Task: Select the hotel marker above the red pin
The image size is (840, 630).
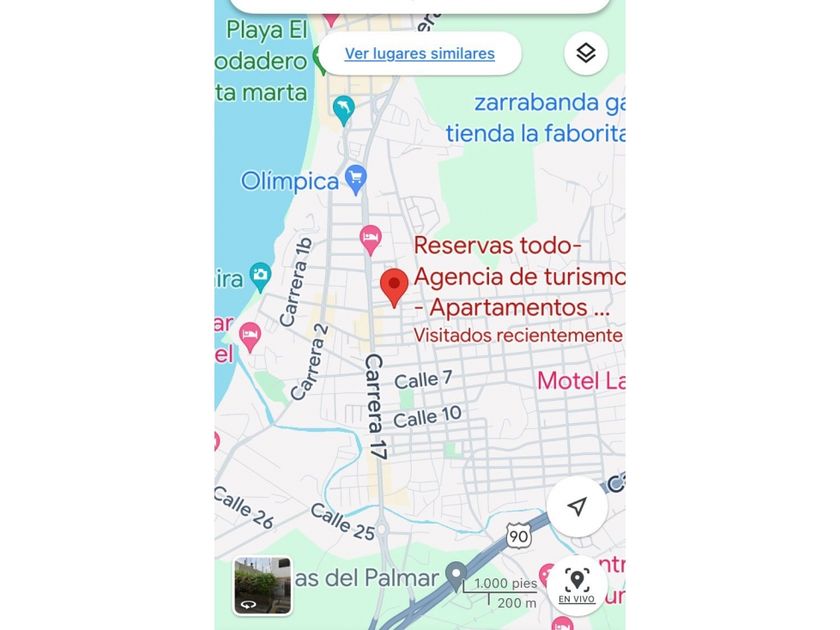Action: coord(370,240)
